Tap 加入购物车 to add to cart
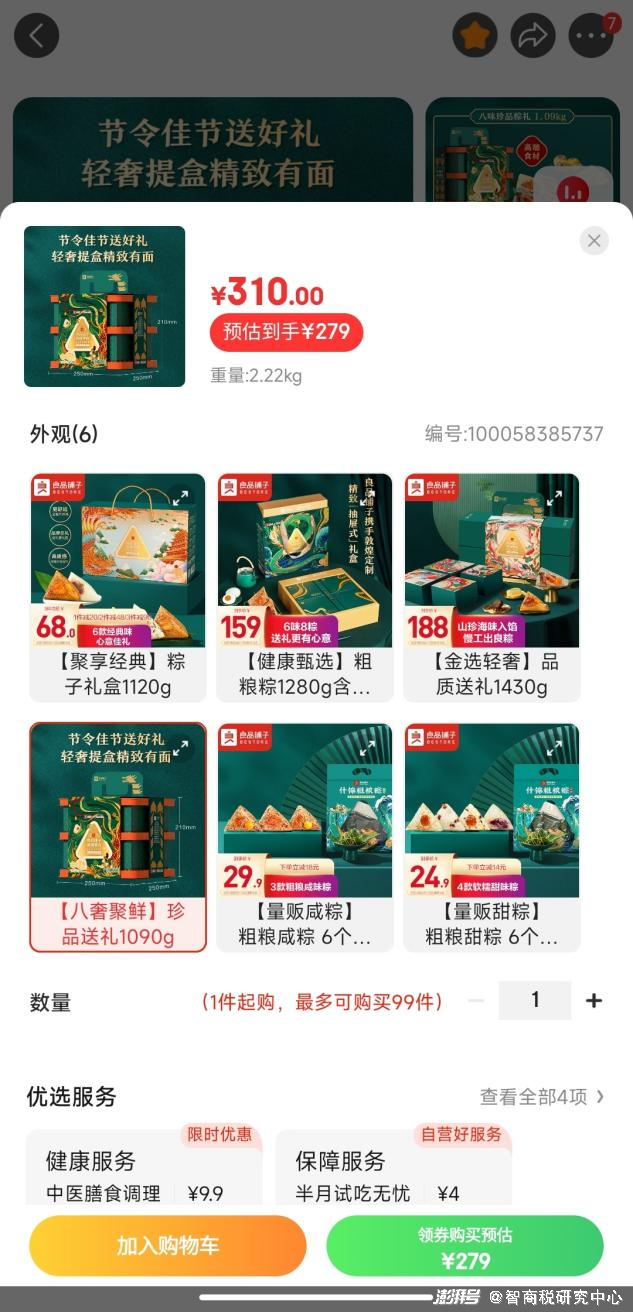This screenshot has height=1312, width=633. pos(167,1246)
